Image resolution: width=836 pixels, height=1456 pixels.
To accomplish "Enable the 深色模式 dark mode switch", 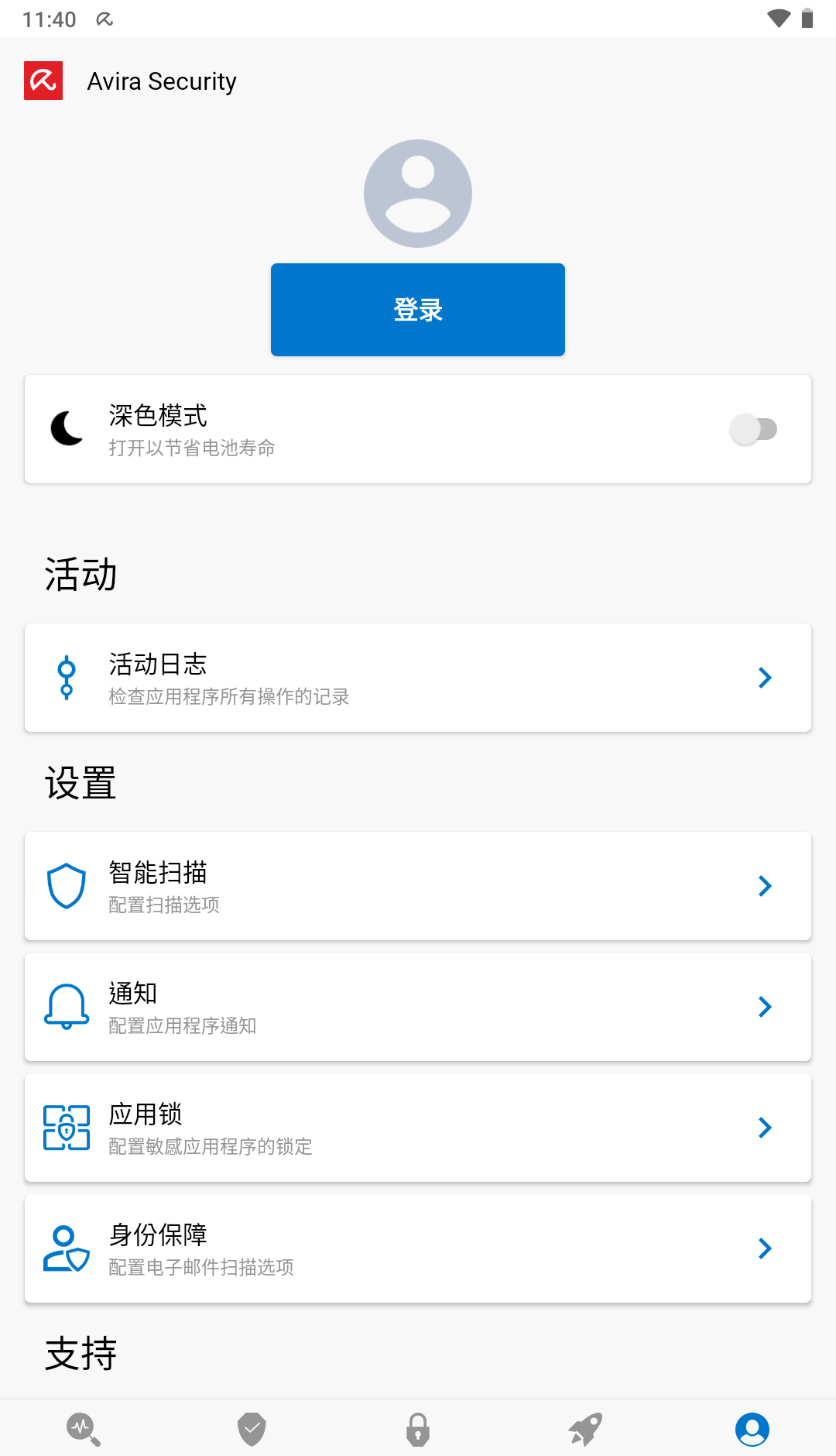I will click(753, 429).
